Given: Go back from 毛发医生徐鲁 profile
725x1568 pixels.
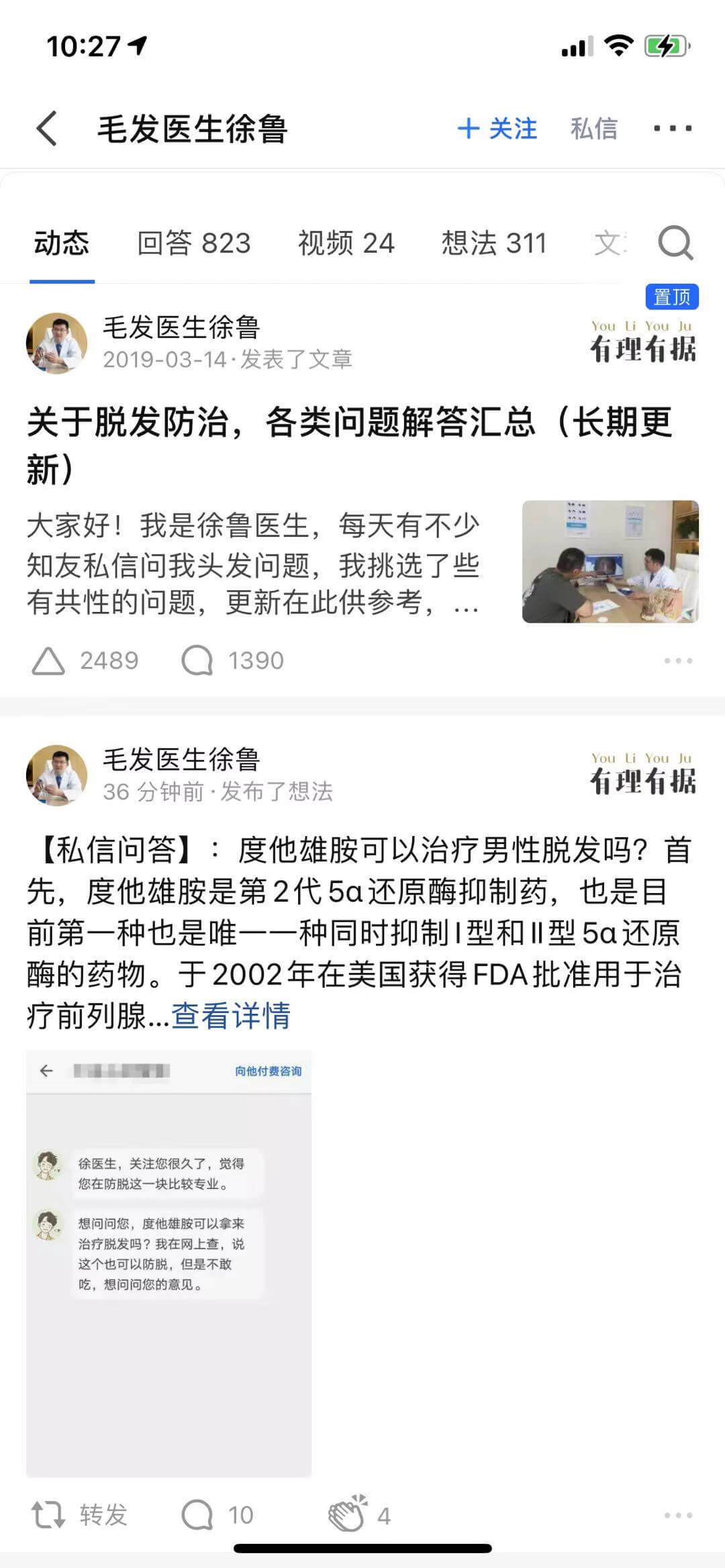Looking at the screenshot, I should [47, 128].
